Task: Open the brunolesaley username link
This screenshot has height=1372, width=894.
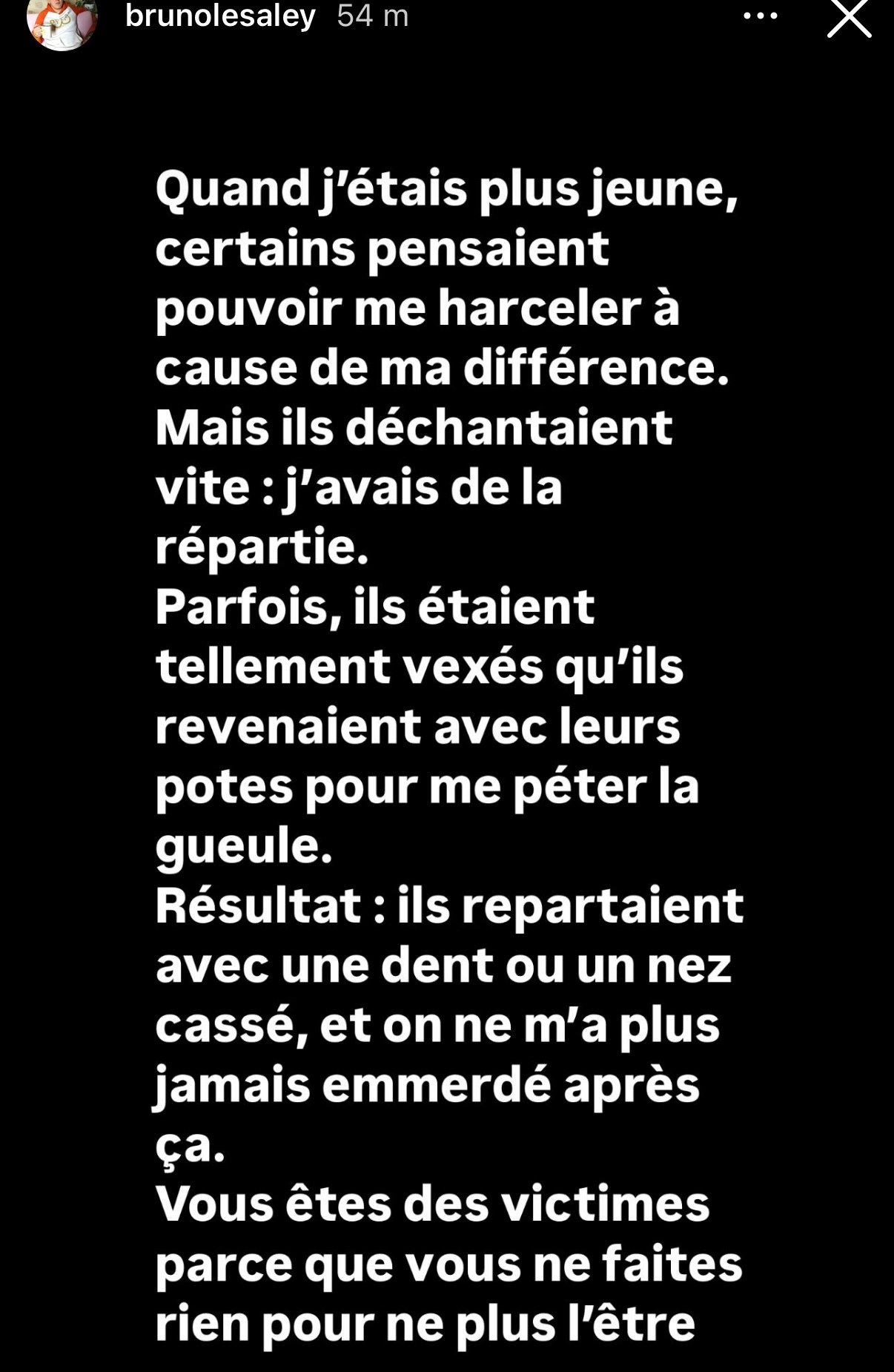Action: click(220, 15)
